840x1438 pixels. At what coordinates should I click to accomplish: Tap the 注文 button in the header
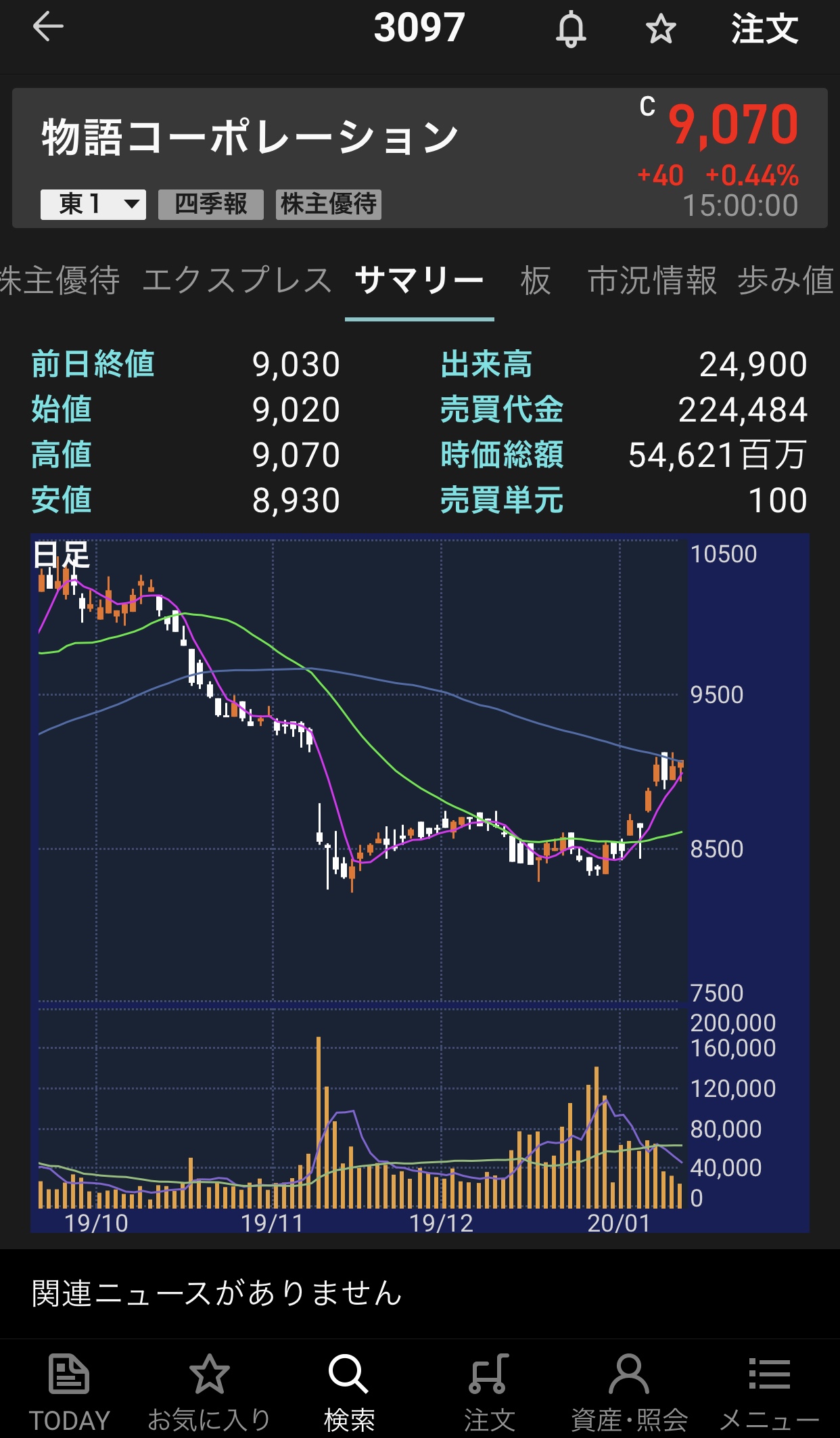pos(764,29)
